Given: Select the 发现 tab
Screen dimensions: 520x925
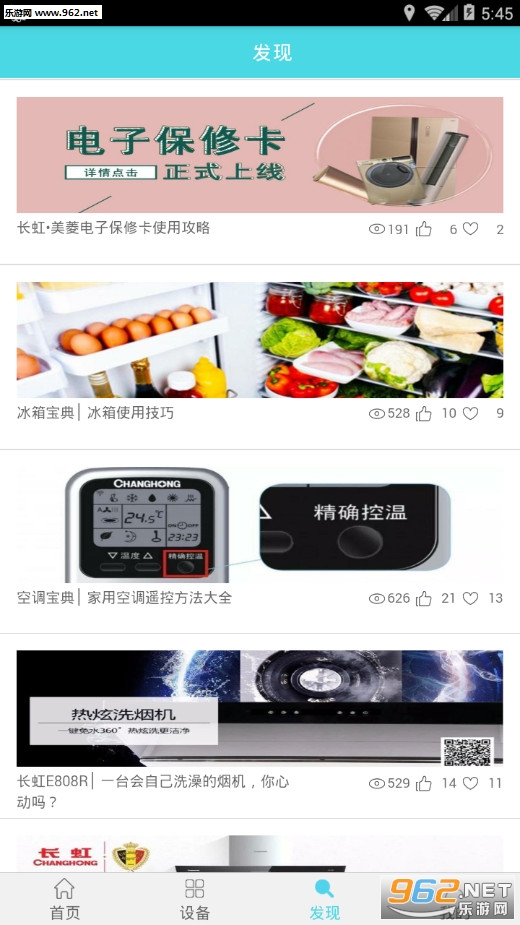Looking at the screenshot, I should (325, 899).
